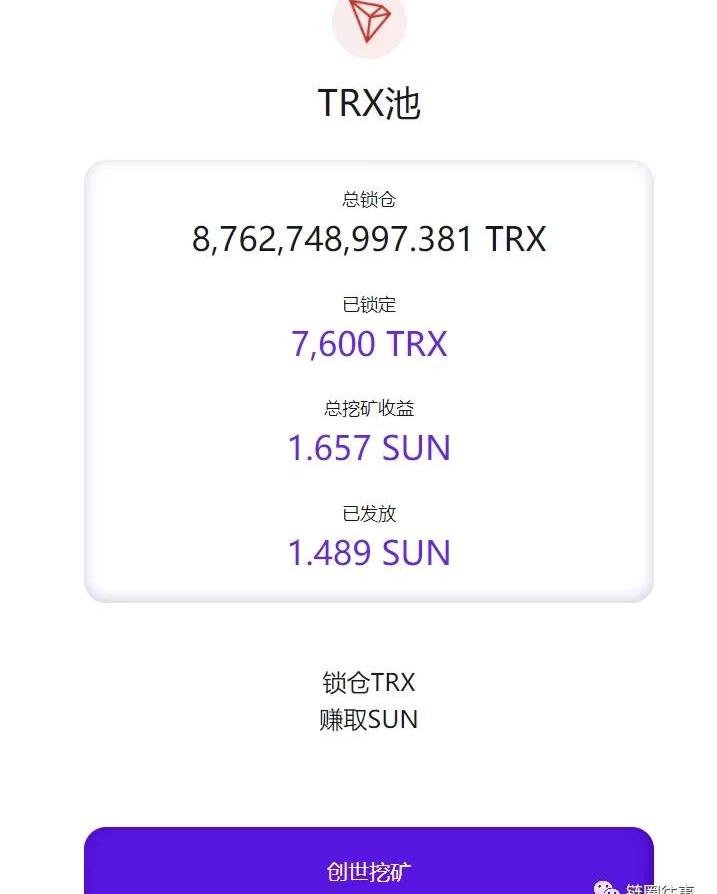Viewport: 717px width, 894px height.
Task: Tap the 创世挖矿 button
Action: tap(368, 866)
